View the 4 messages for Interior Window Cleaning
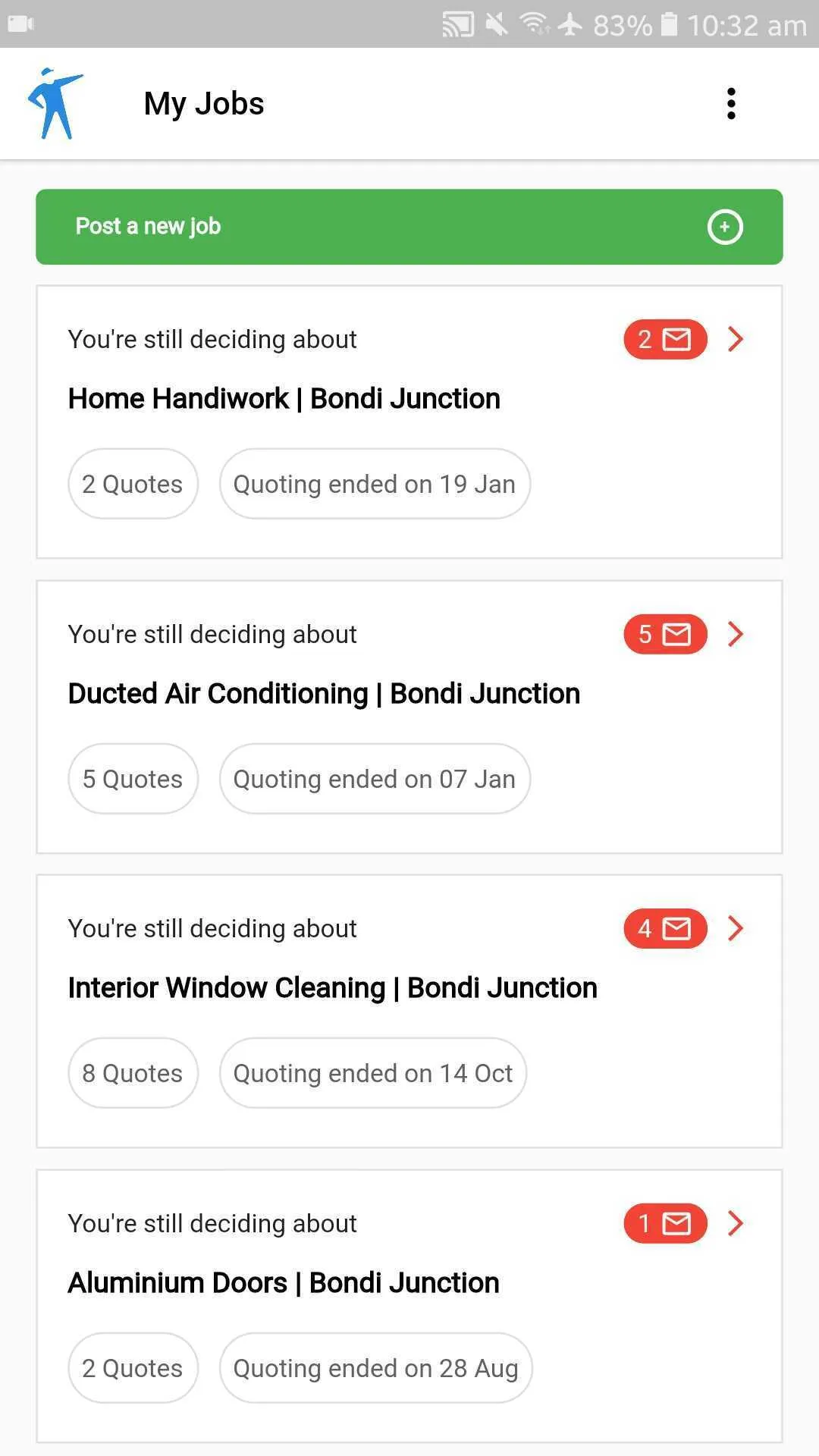Image resolution: width=819 pixels, height=1456 pixels. point(665,929)
